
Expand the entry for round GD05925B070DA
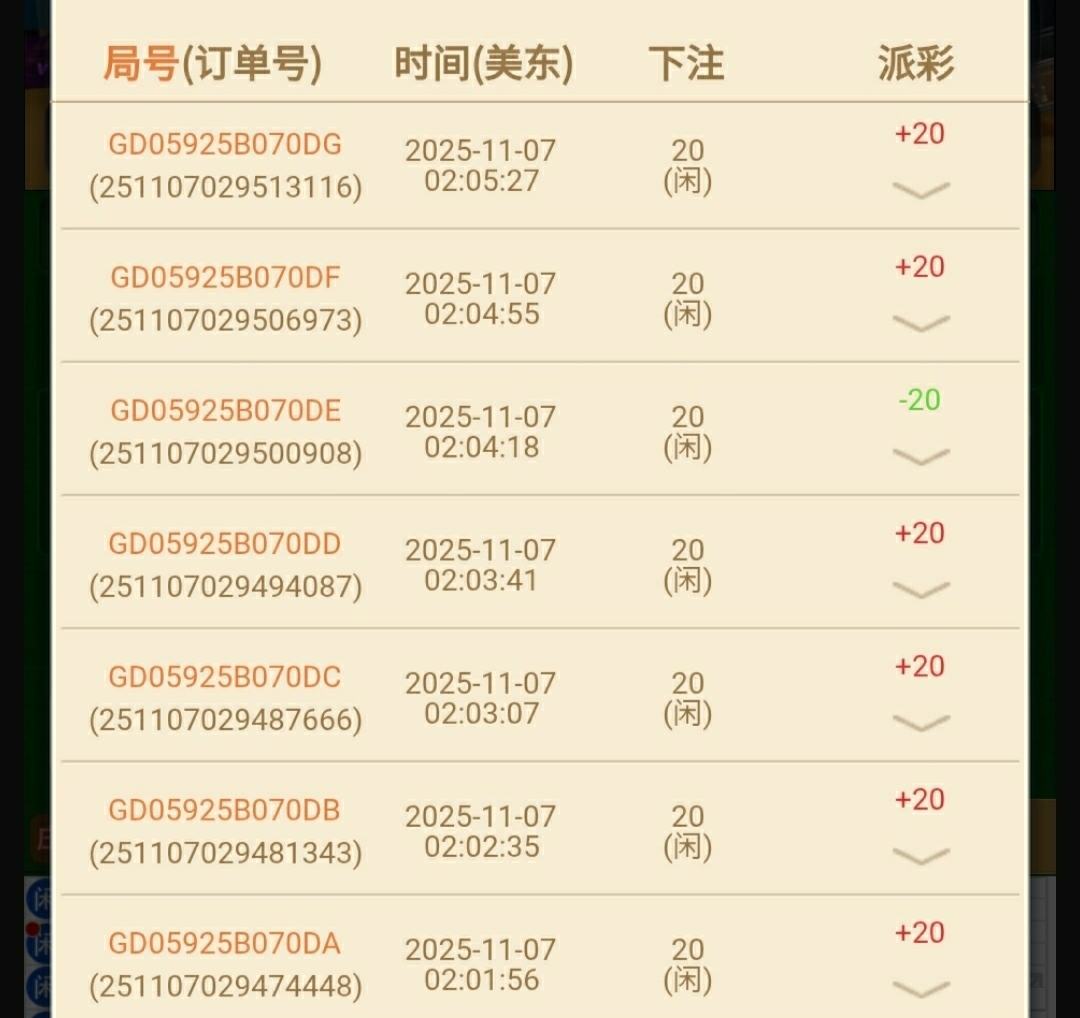coord(920,988)
